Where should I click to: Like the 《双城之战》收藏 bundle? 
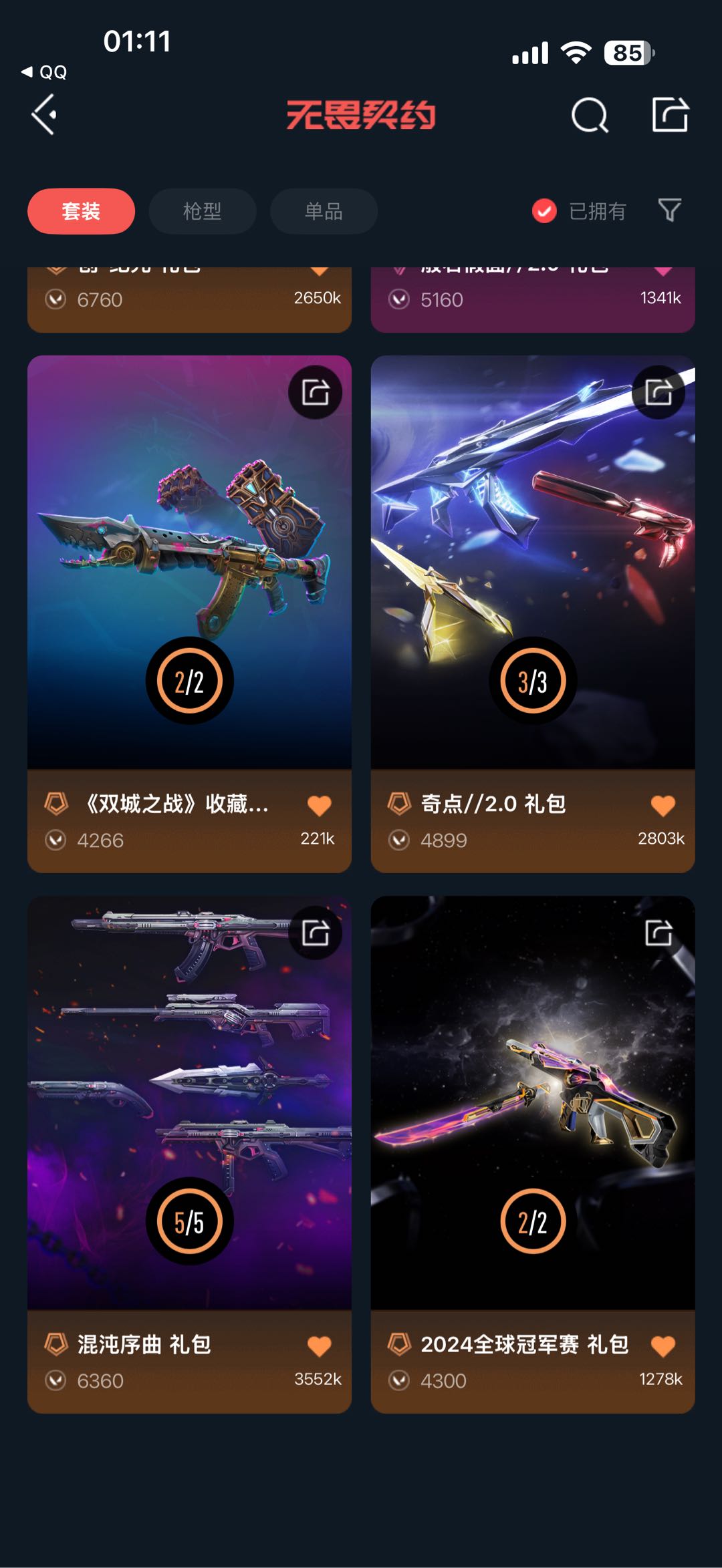pos(320,806)
